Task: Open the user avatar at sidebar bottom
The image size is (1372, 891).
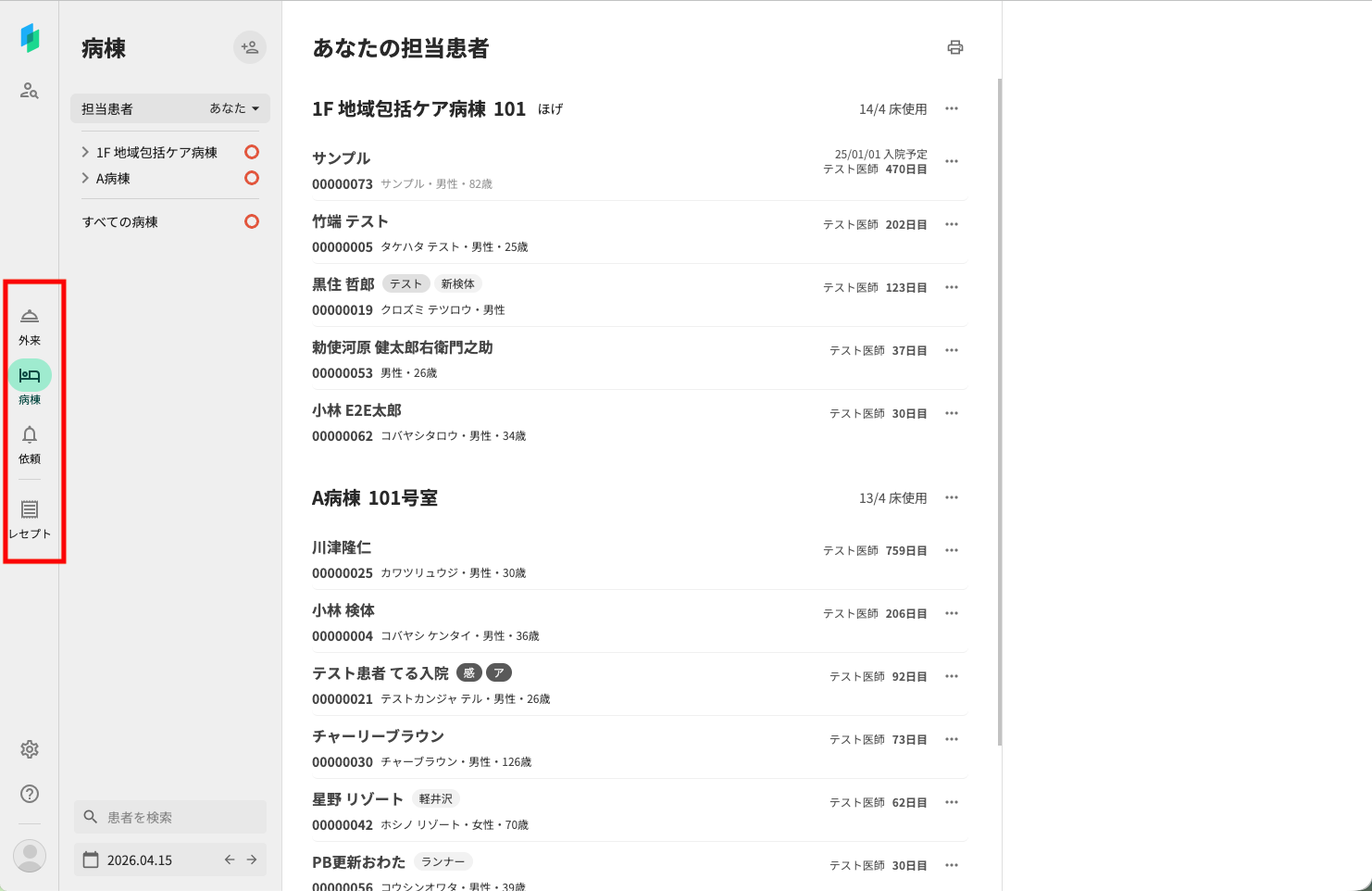Action: pos(30,856)
